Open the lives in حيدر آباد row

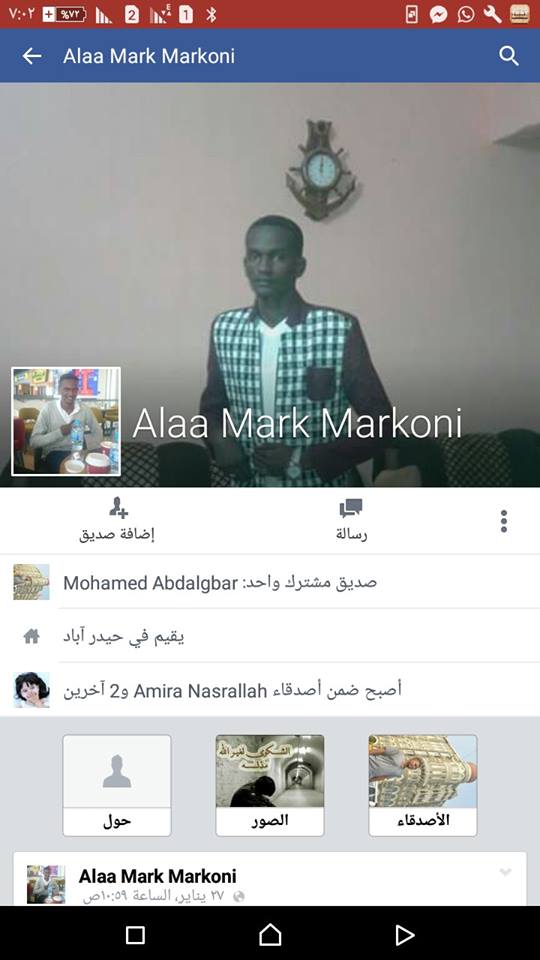coord(270,636)
